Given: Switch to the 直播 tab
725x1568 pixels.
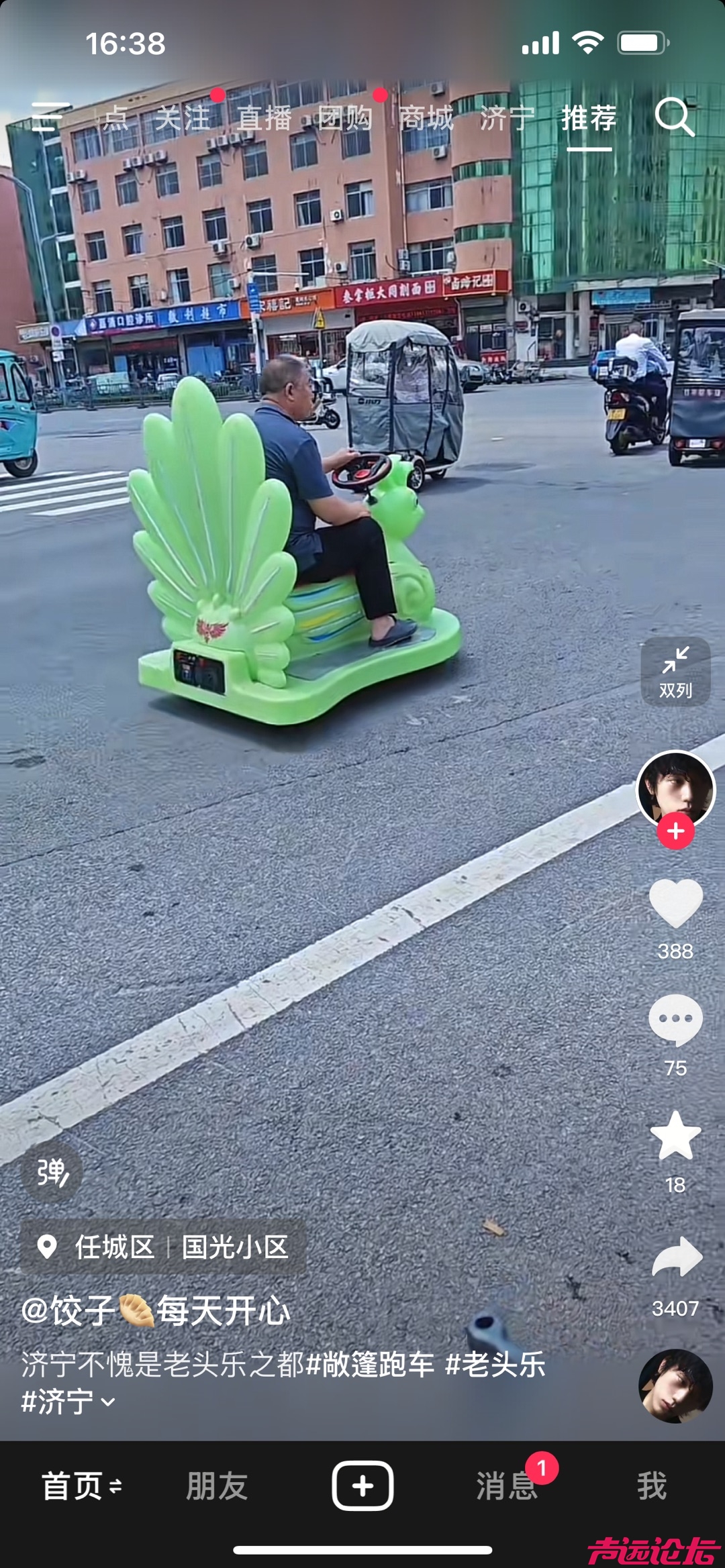Looking at the screenshot, I should (264, 119).
